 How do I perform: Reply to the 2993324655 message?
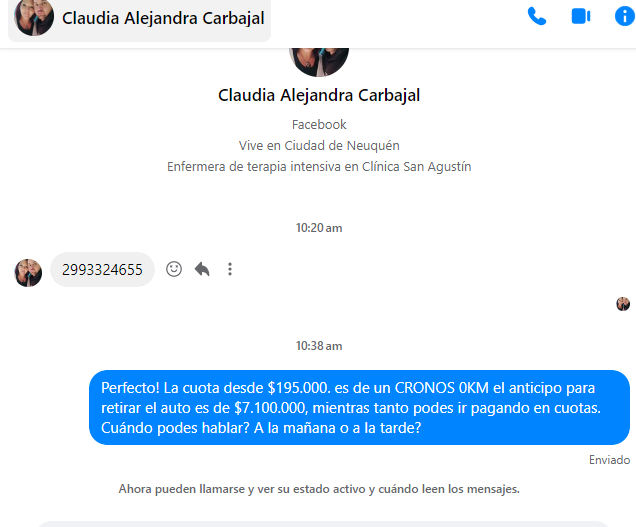202,269
